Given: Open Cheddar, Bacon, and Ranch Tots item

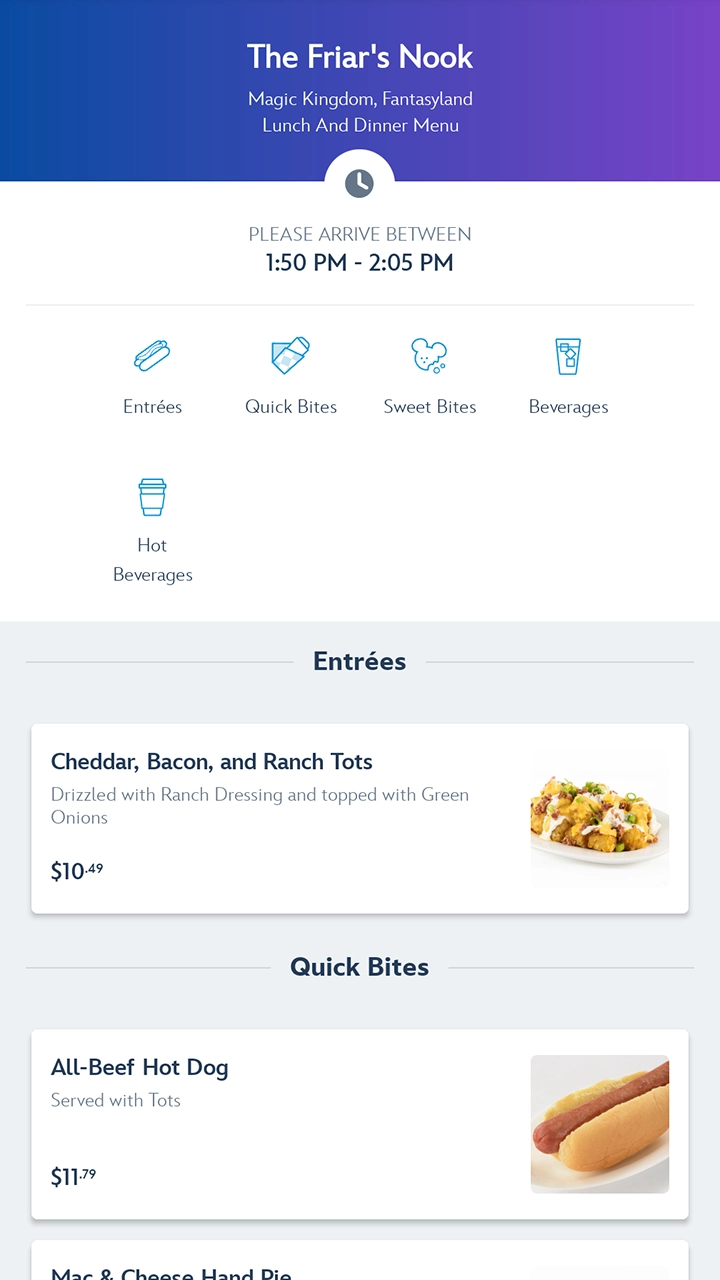Looking at the screenshot, I should 360,818.
